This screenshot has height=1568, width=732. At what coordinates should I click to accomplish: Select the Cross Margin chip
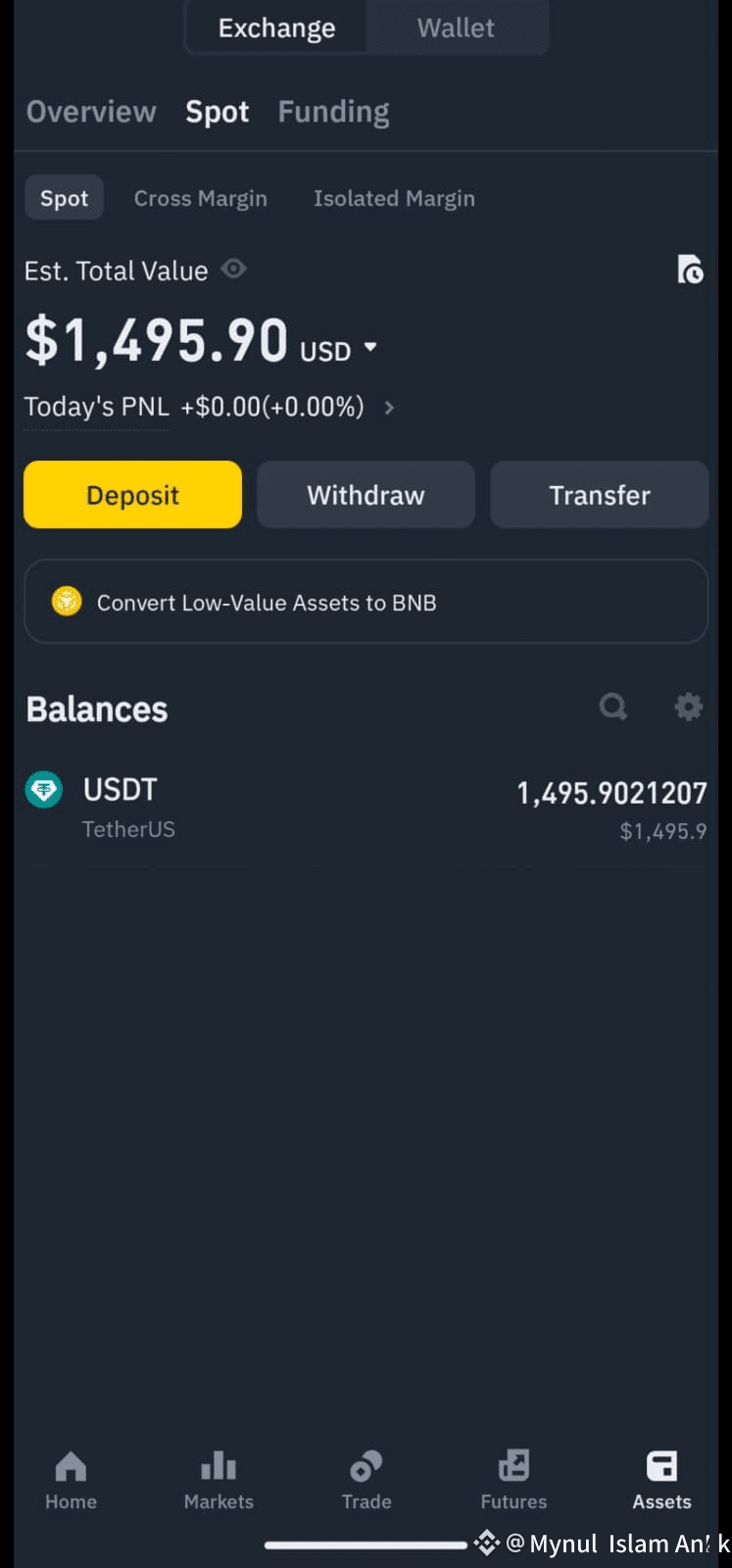pos(200,198)
